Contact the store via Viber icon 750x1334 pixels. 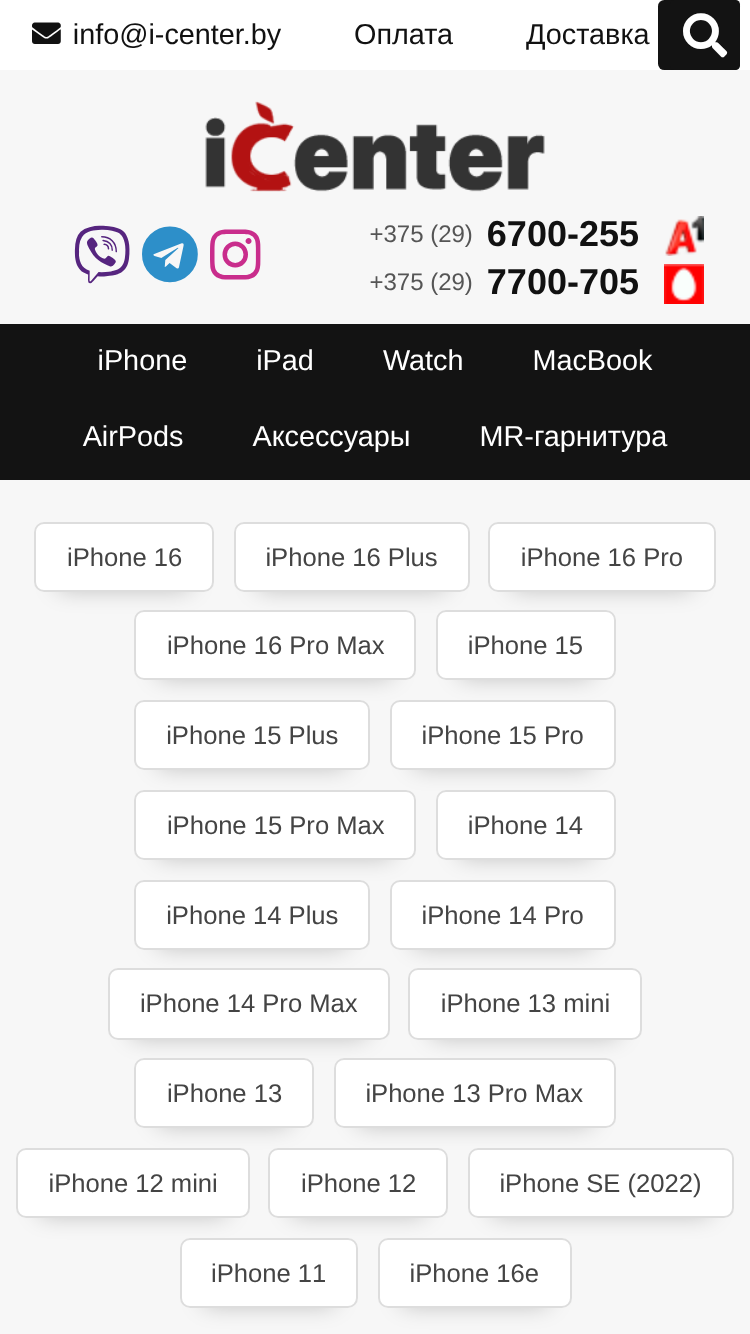click(102, 254)
